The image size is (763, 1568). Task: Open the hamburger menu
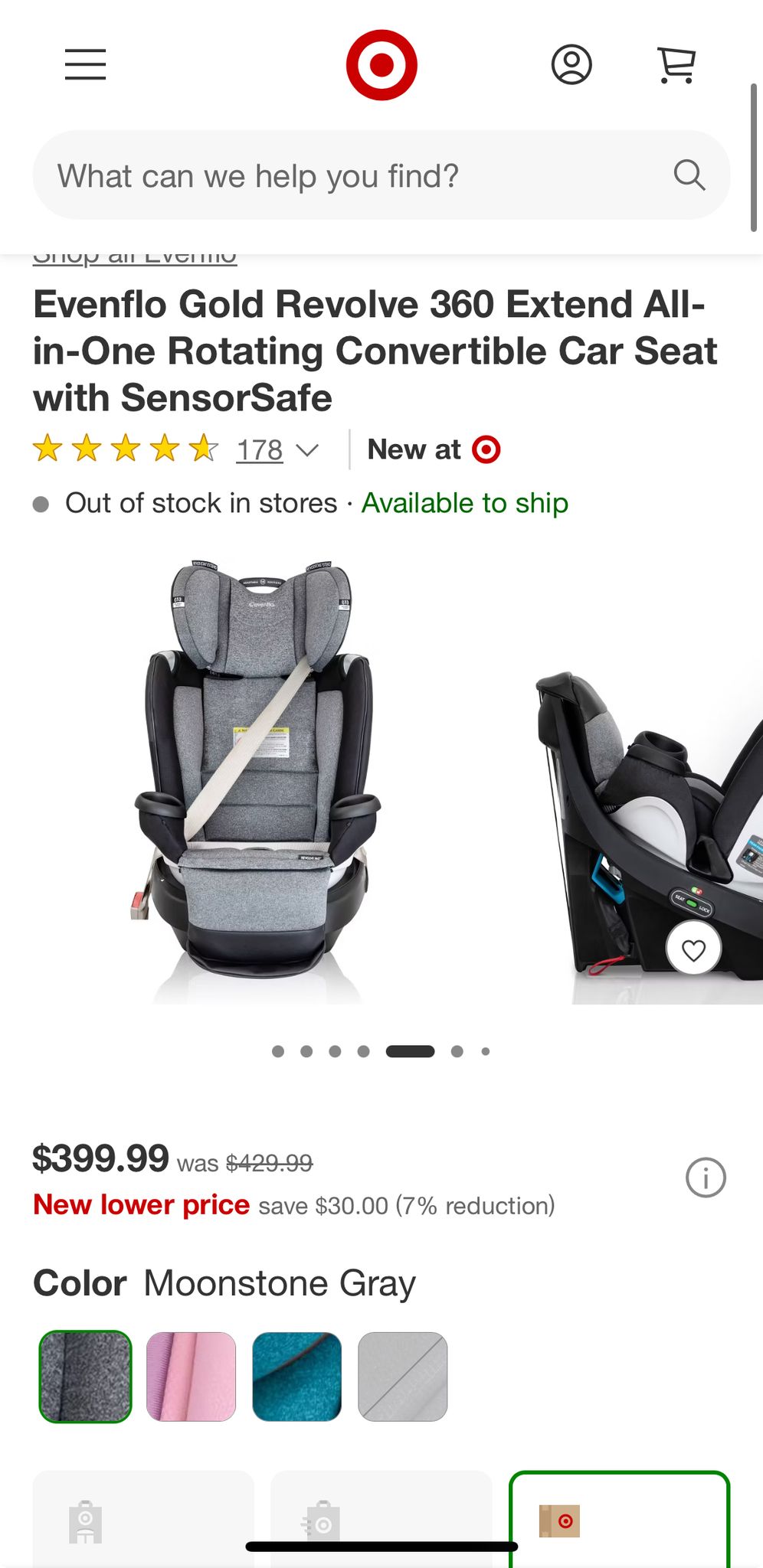(85, 64)
